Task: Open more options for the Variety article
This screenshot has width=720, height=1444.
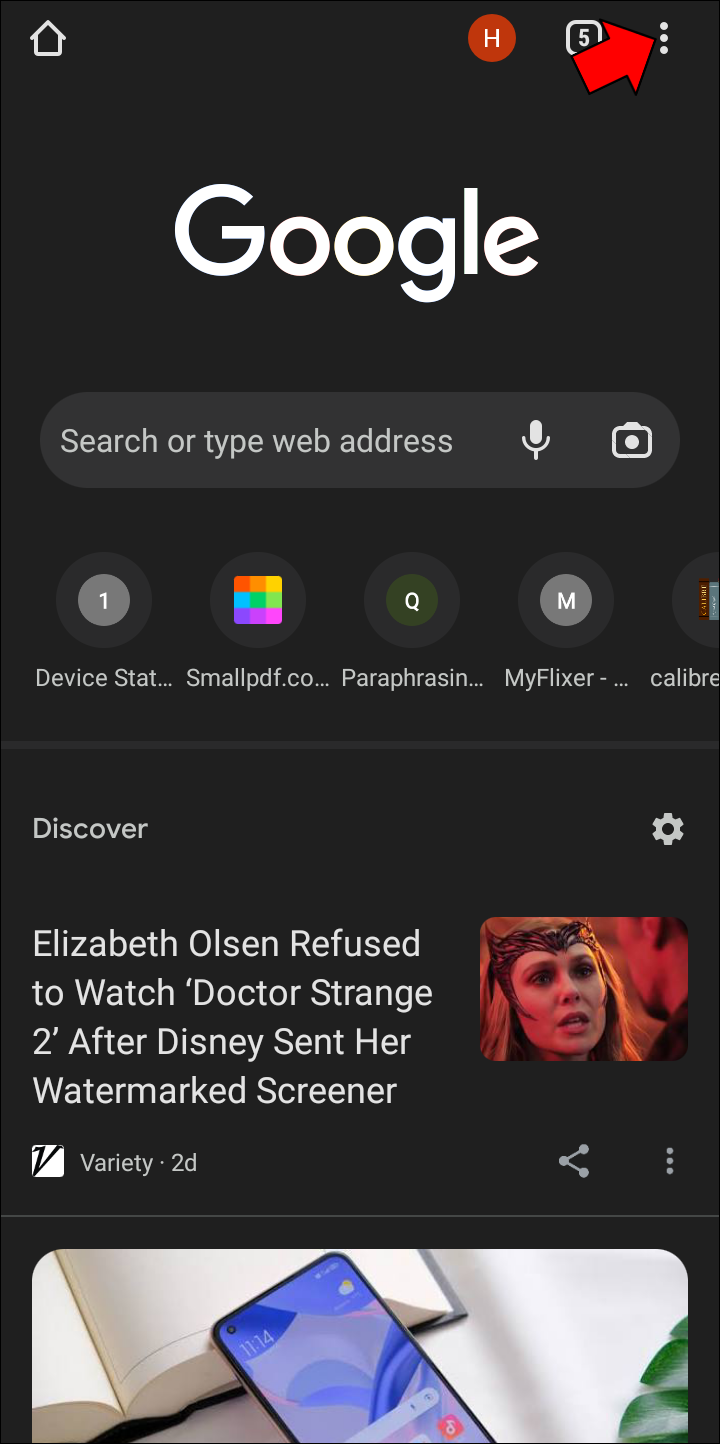Action: [670, 1161]
